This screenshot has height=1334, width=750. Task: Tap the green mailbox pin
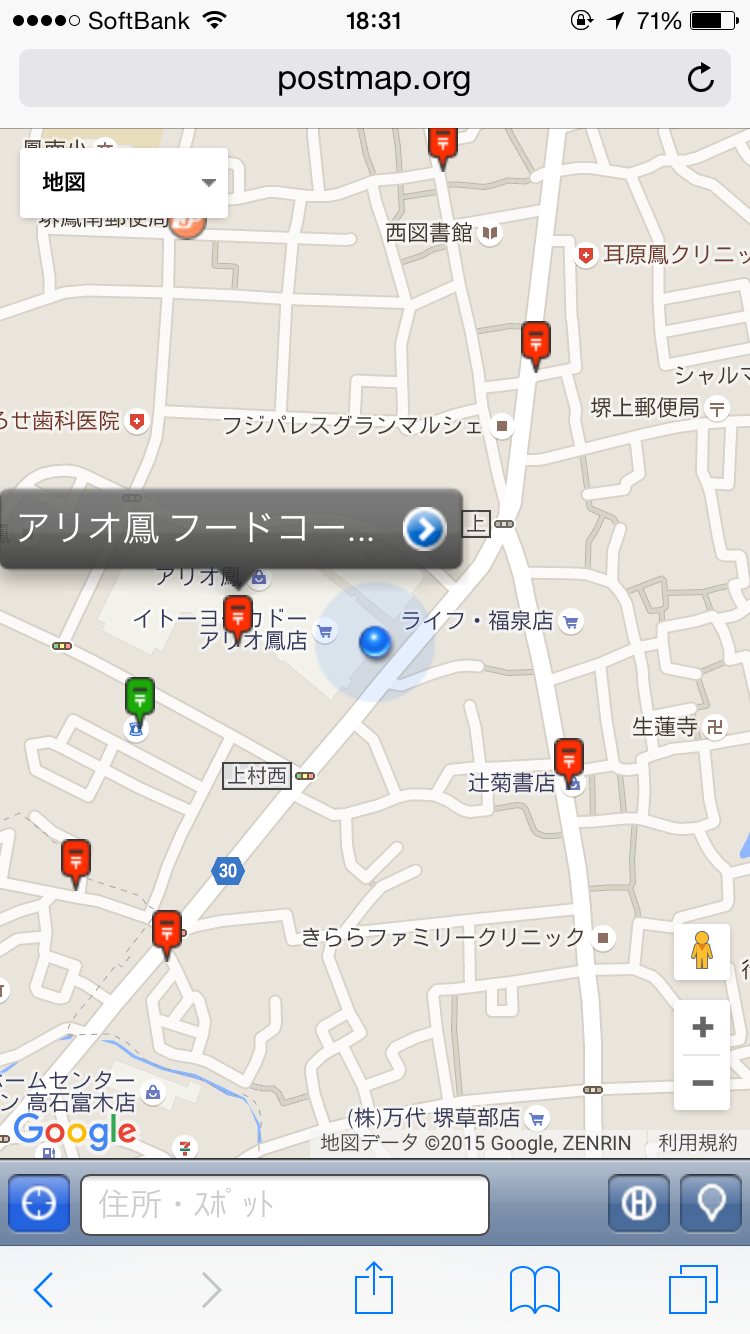[x=139, y=697]
